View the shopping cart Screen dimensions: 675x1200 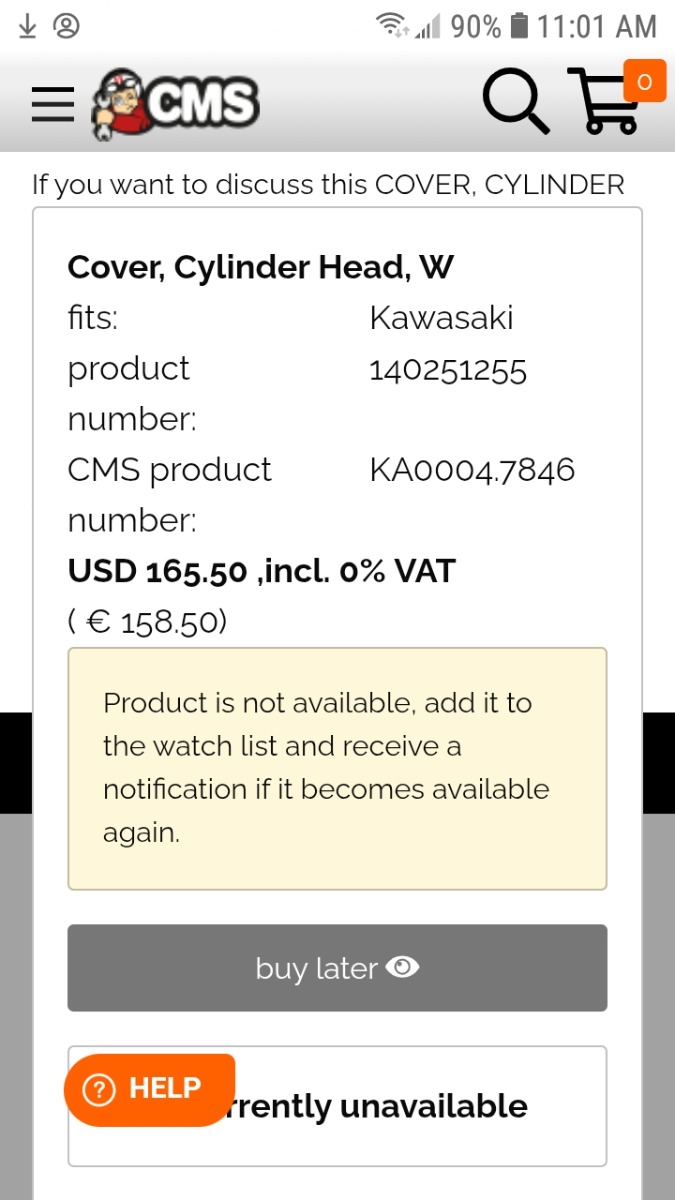click(603, 101)
